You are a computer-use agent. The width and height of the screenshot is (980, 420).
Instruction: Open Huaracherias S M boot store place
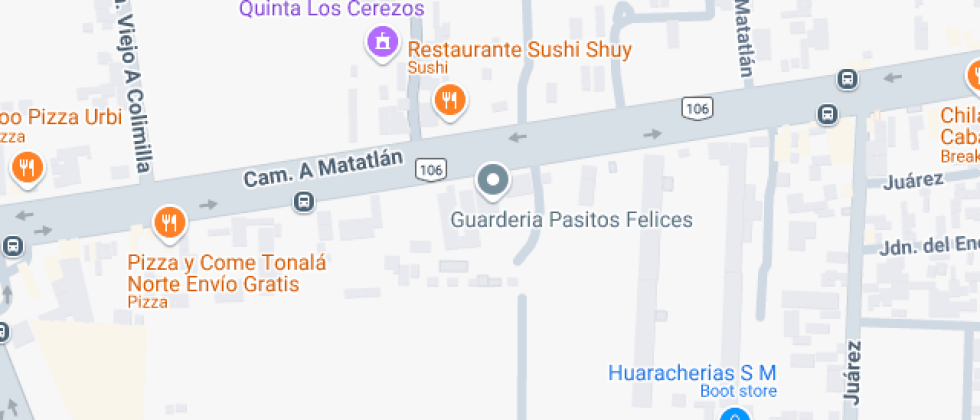[736, 414]
